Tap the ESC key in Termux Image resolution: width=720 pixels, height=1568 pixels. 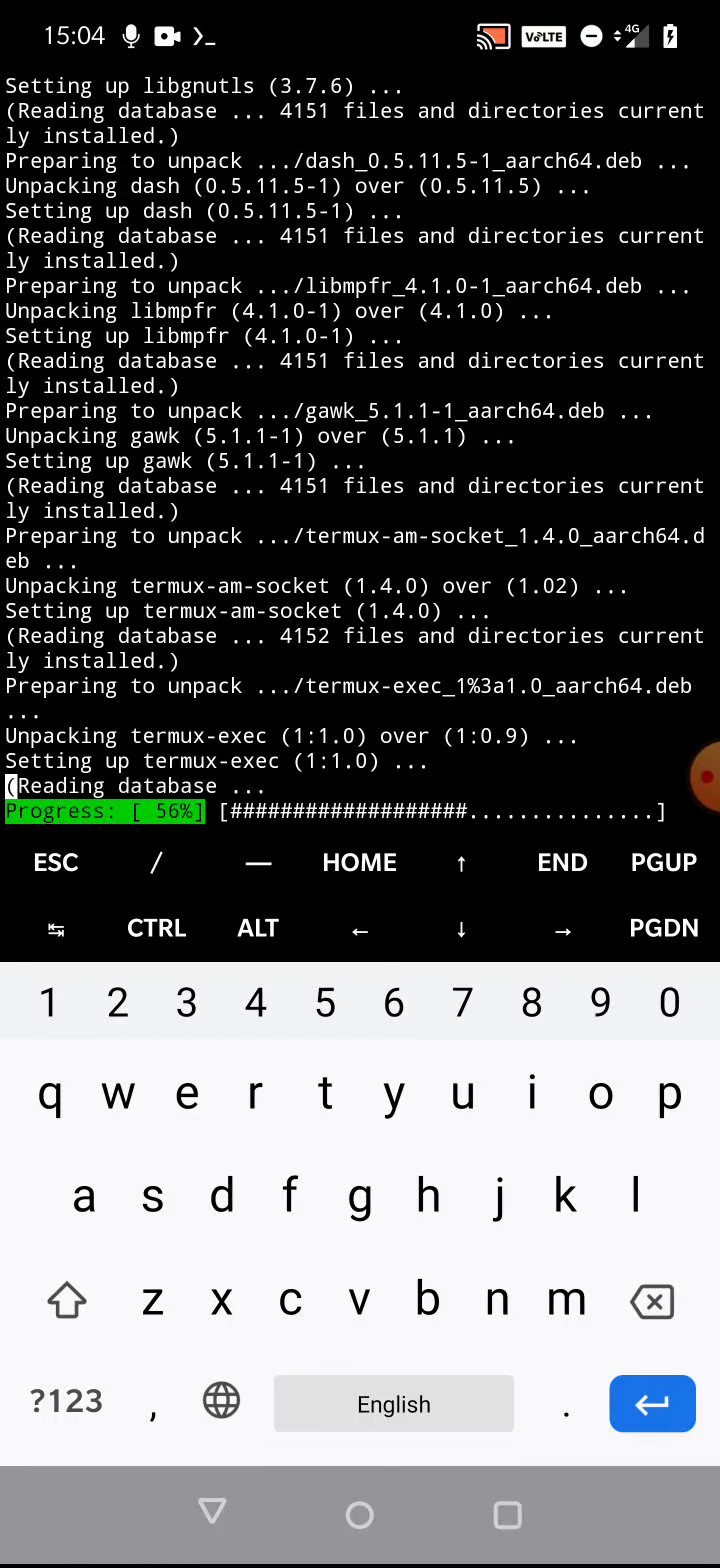click(56, 863)
